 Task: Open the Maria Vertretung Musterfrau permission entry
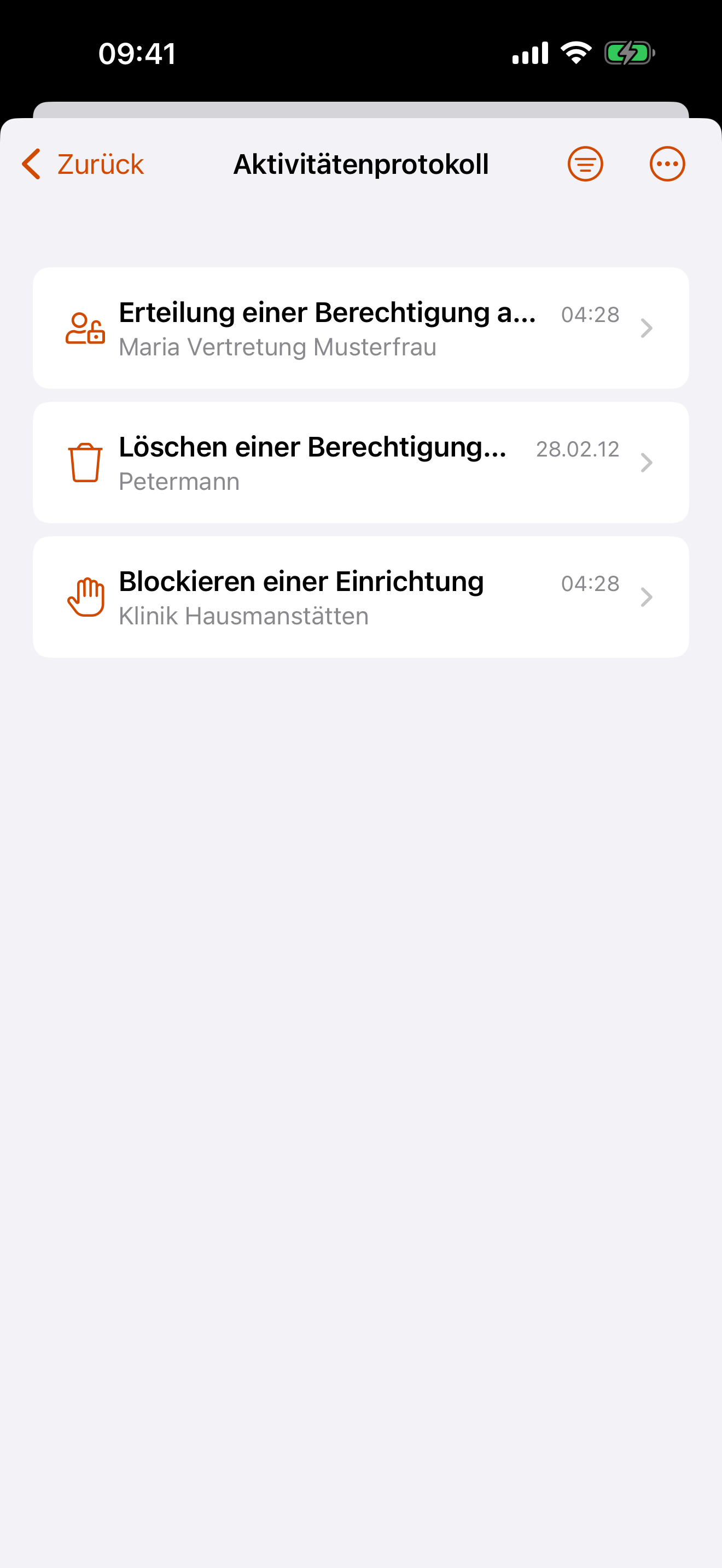[361, 328]
